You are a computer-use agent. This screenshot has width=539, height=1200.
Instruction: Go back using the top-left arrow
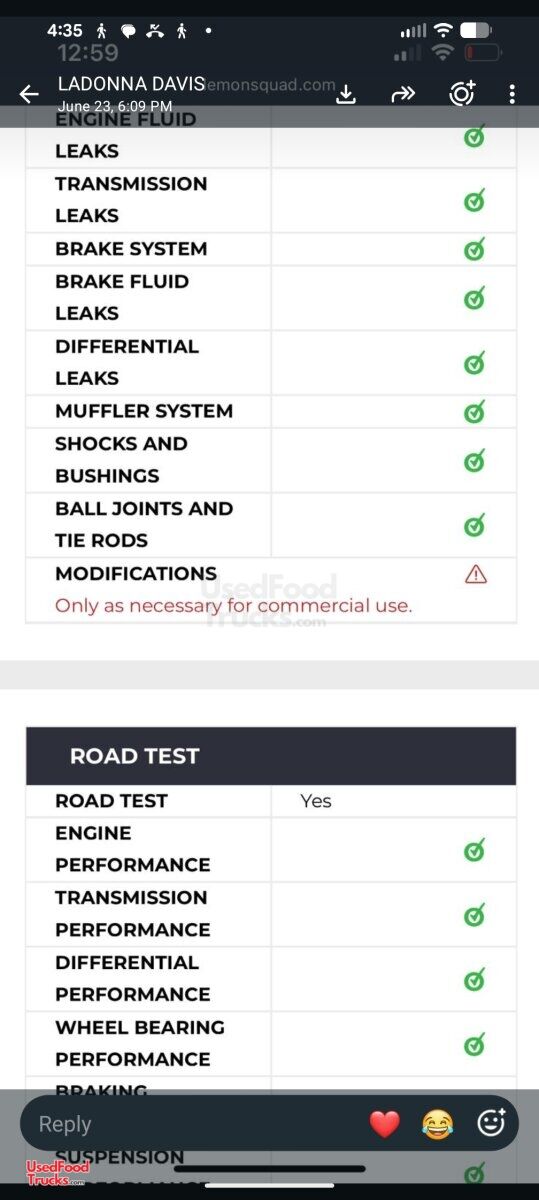point(29,94)
